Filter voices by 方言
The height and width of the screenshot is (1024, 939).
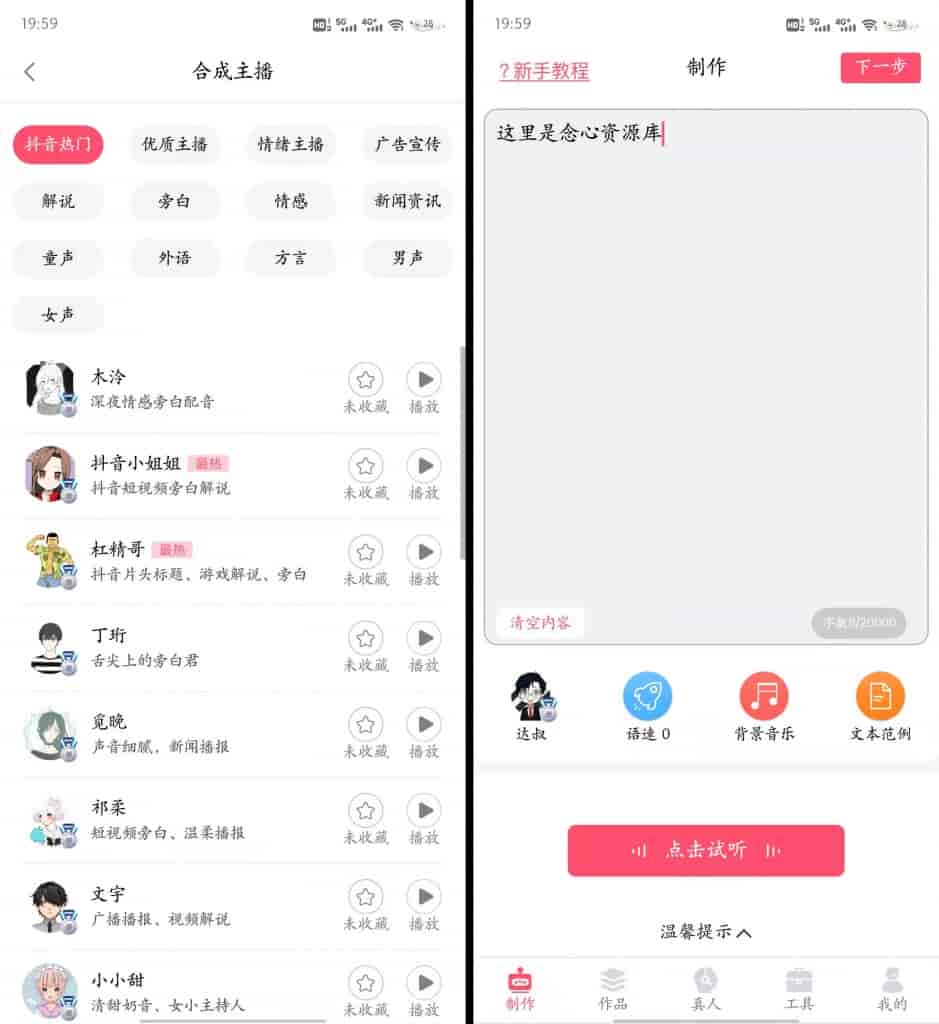(x=290, y=258)
